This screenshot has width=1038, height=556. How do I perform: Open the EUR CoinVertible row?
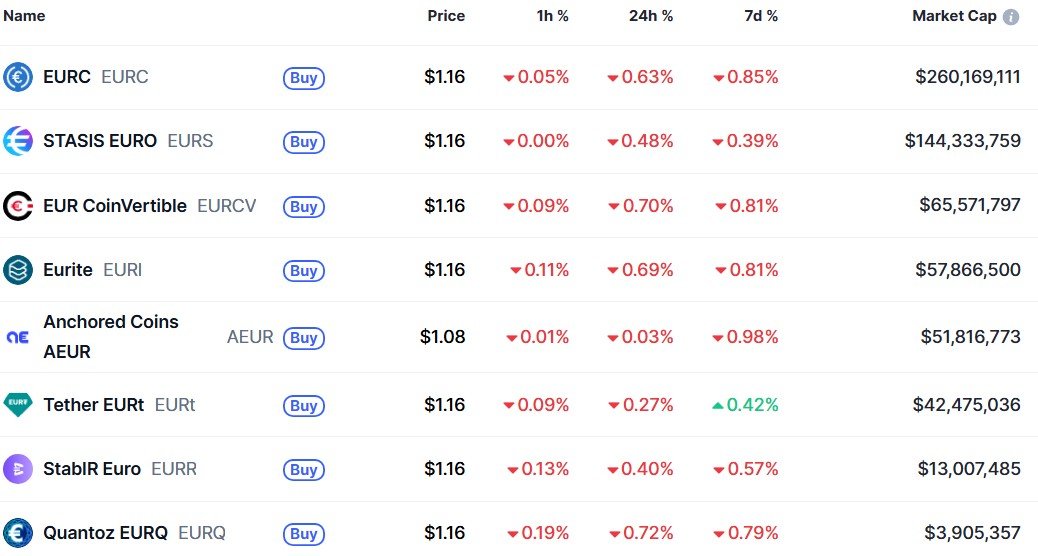tap(115, 206)
